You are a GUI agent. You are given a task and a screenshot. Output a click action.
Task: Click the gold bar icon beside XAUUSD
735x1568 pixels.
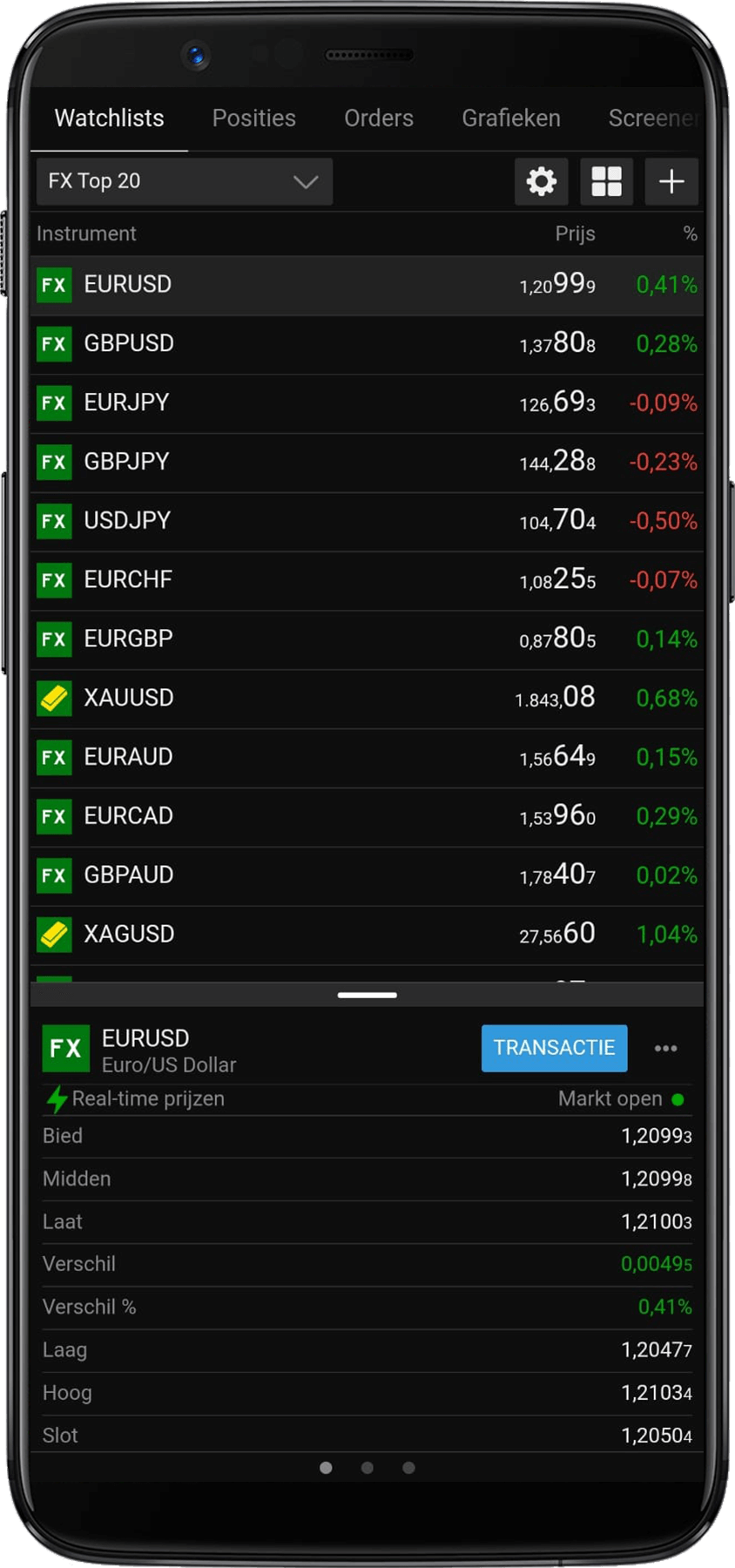tap(53, 698)
